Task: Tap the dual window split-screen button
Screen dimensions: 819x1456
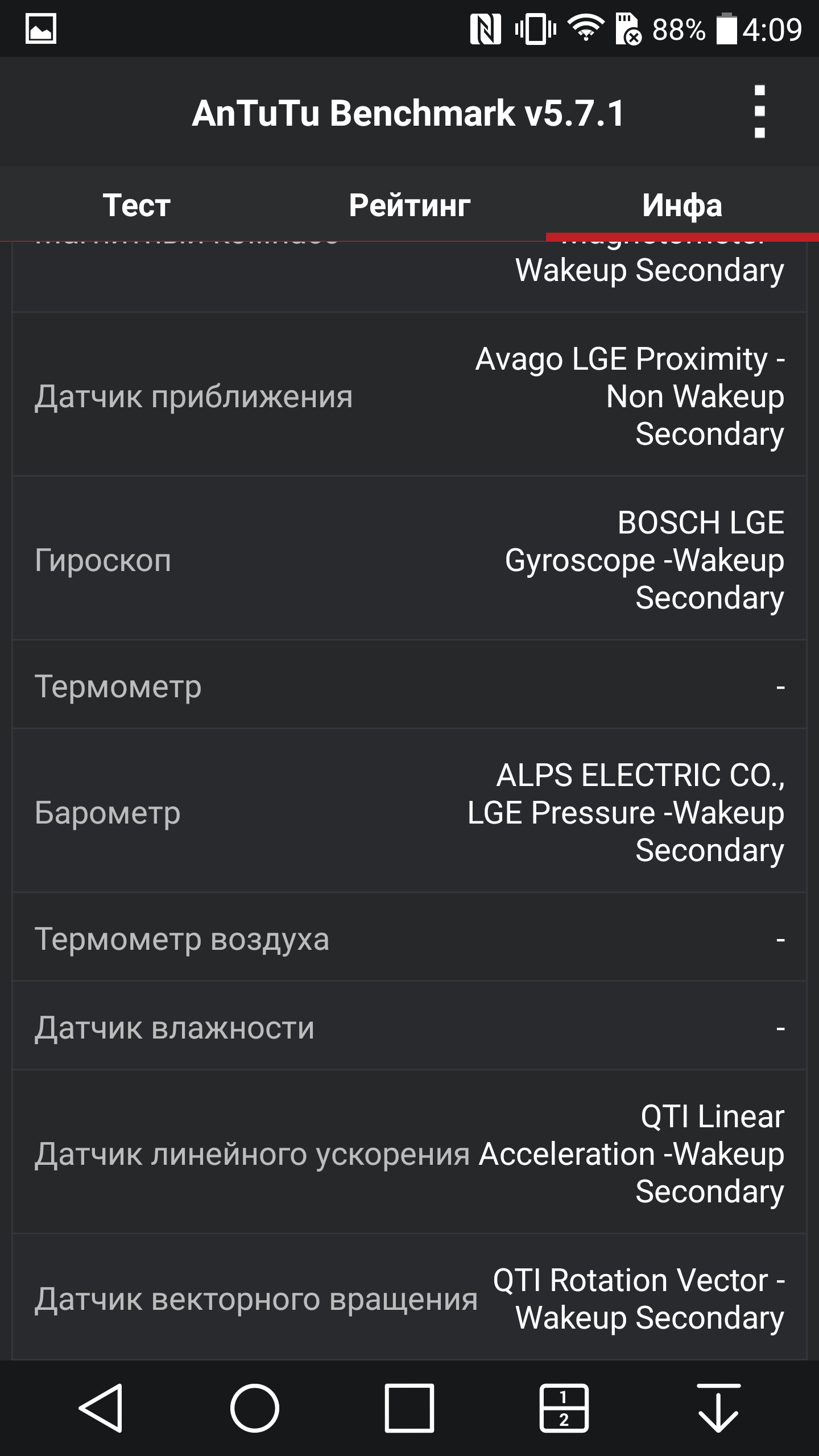Action: point(564,1408)
